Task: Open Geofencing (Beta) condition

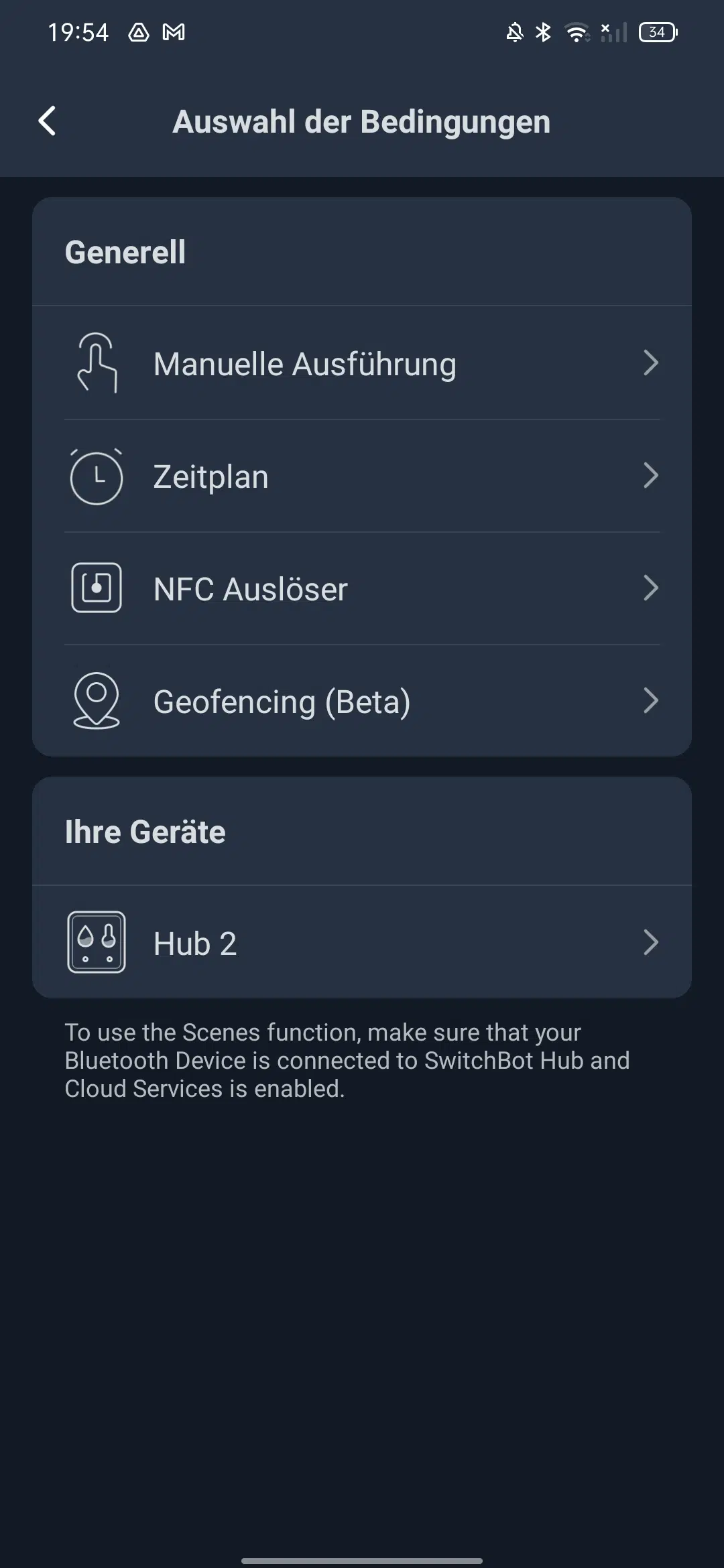Action: click(362, 701)
